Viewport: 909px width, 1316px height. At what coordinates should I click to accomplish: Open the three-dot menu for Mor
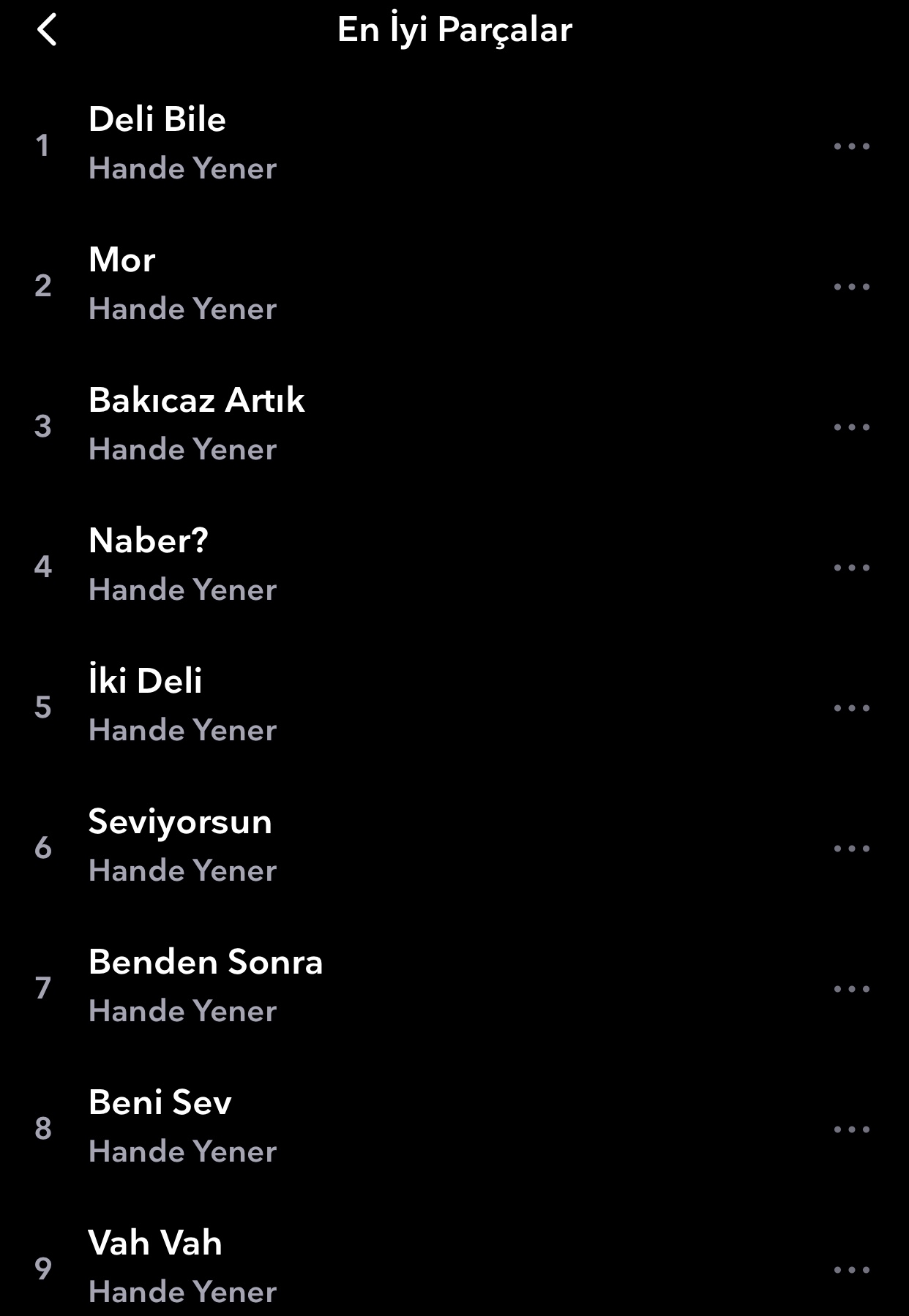click(x=851, y=287)
